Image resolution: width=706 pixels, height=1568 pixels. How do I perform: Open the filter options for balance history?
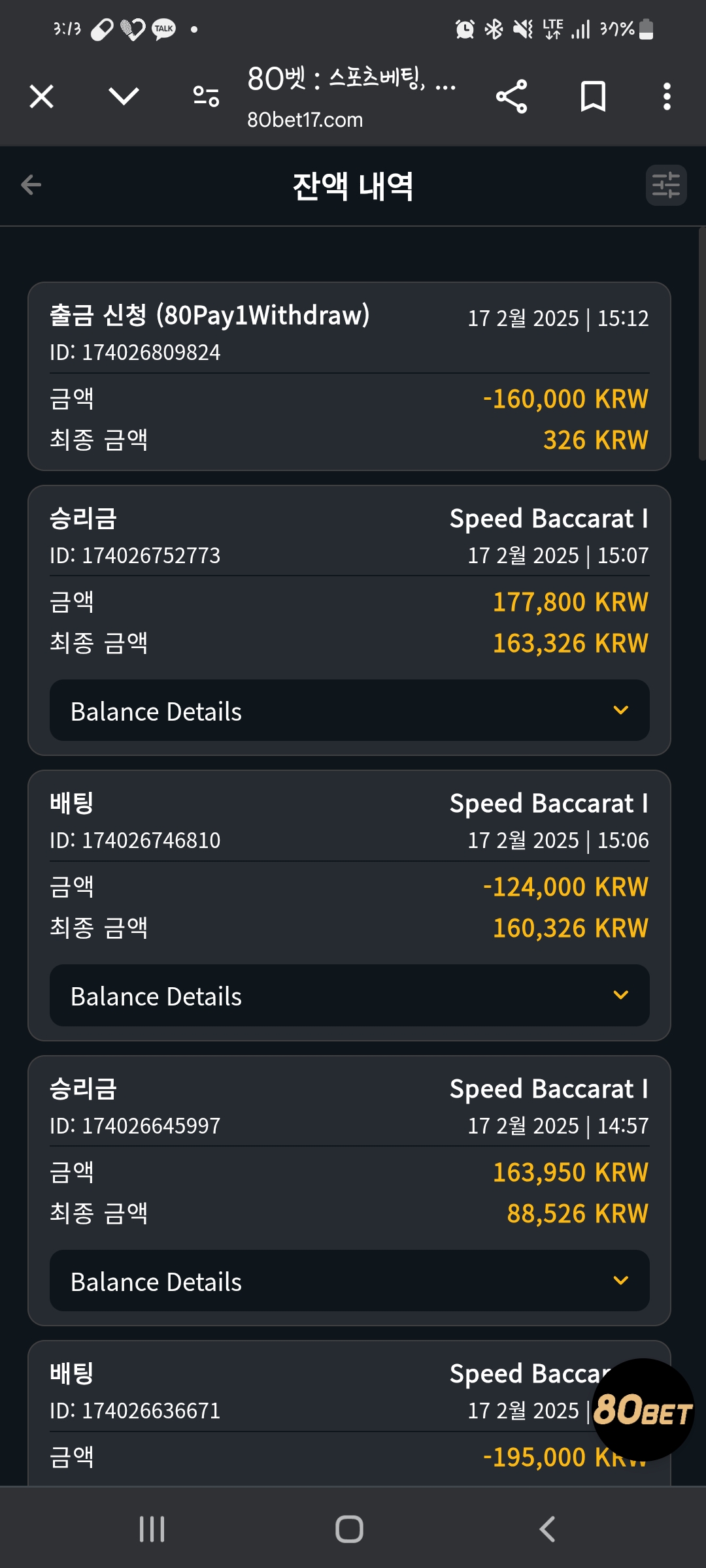tap(666, 185)
